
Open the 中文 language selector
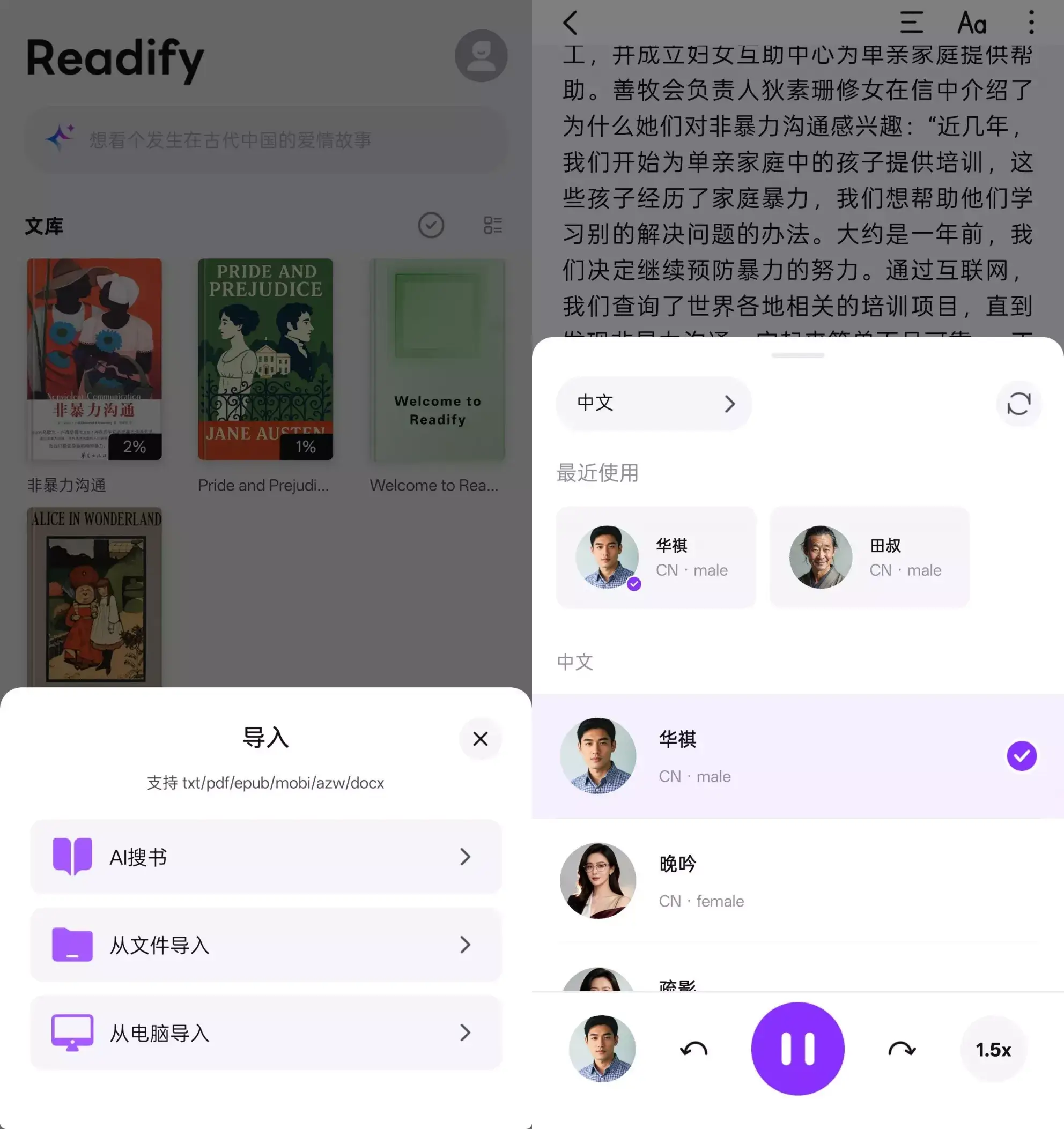(x=654, y=403)
